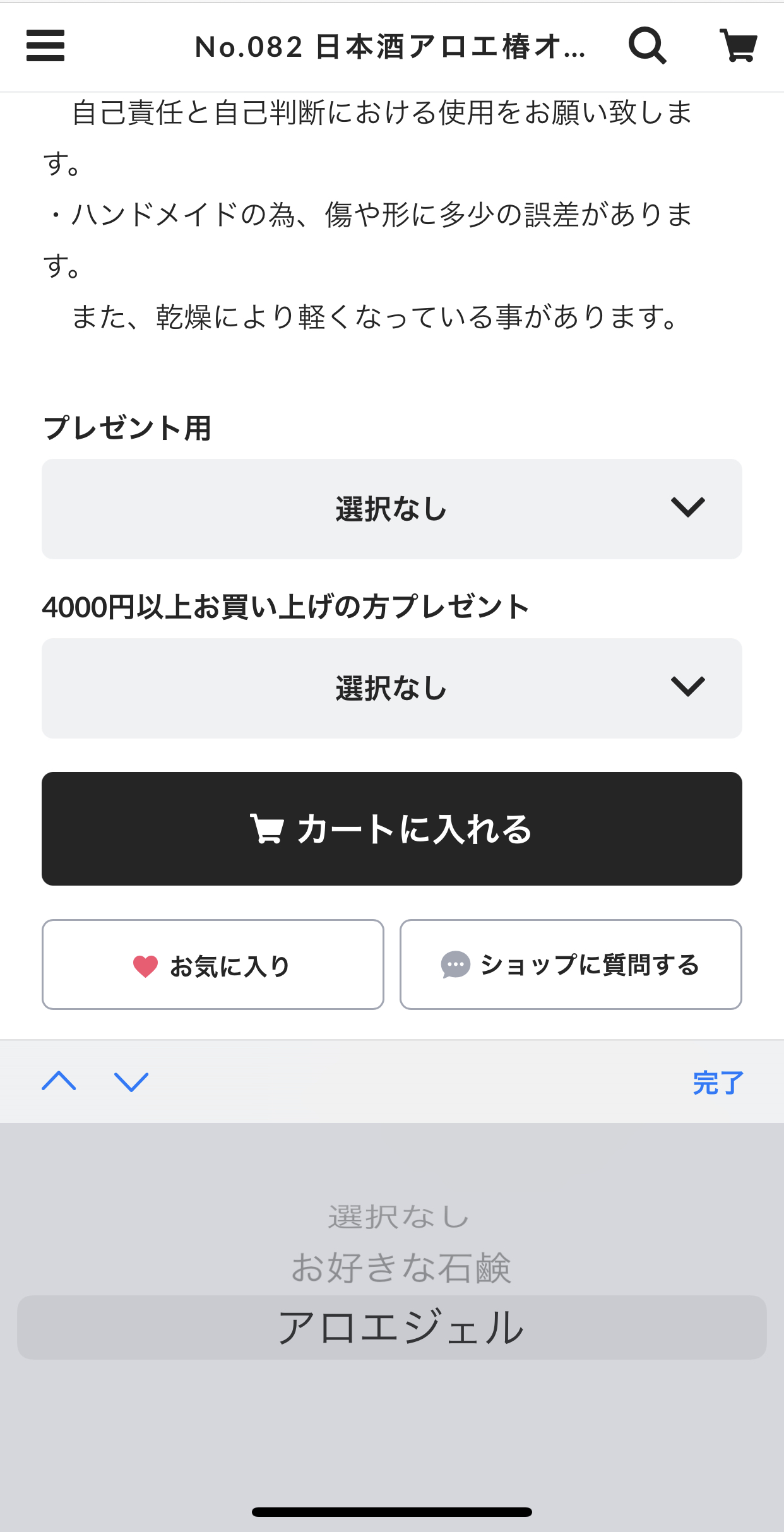Tap the ショップに質問する button

(x=569, y=965)
